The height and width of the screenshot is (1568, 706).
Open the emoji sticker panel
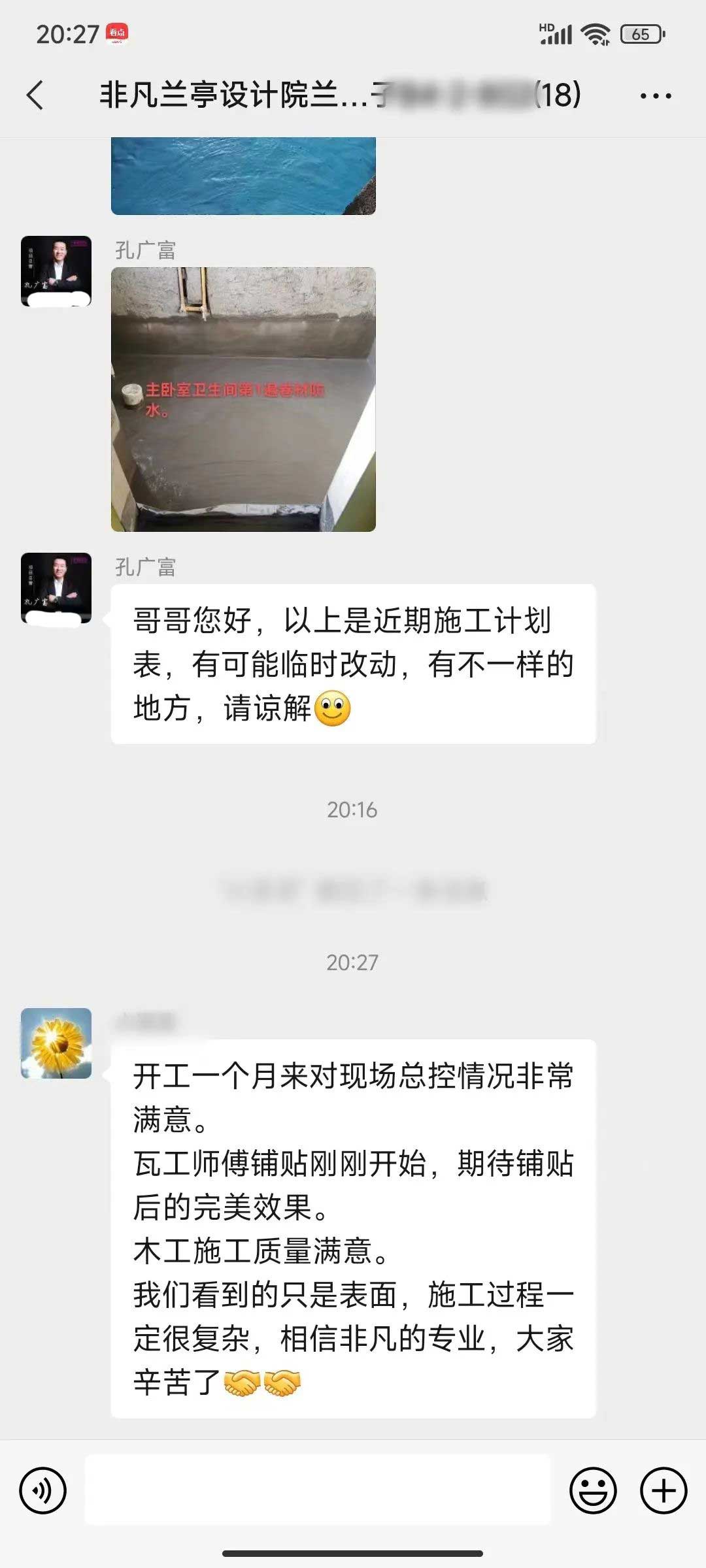[x=593, y=1490]
